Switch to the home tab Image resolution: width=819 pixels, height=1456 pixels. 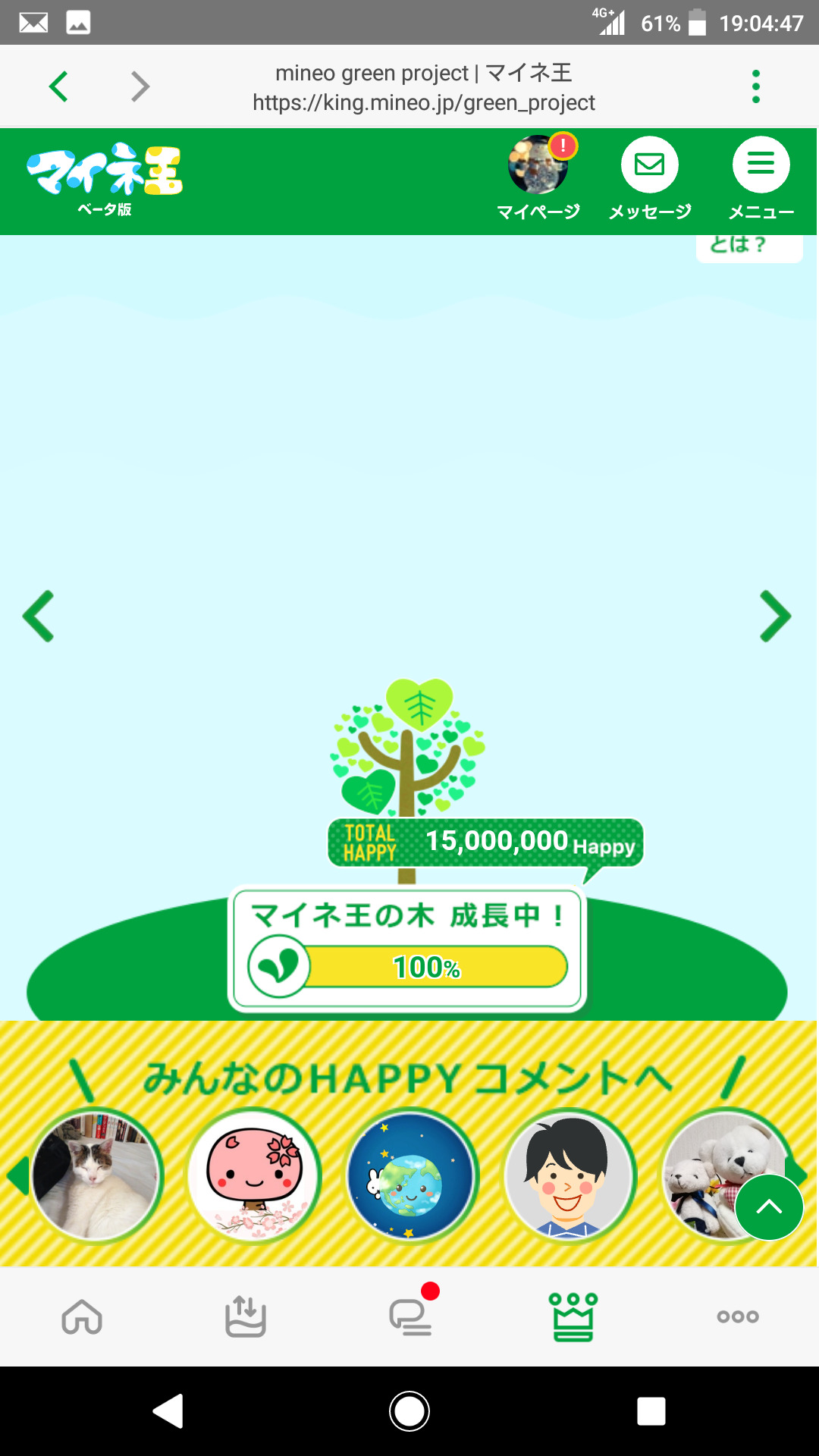[x=82, y=1316]
